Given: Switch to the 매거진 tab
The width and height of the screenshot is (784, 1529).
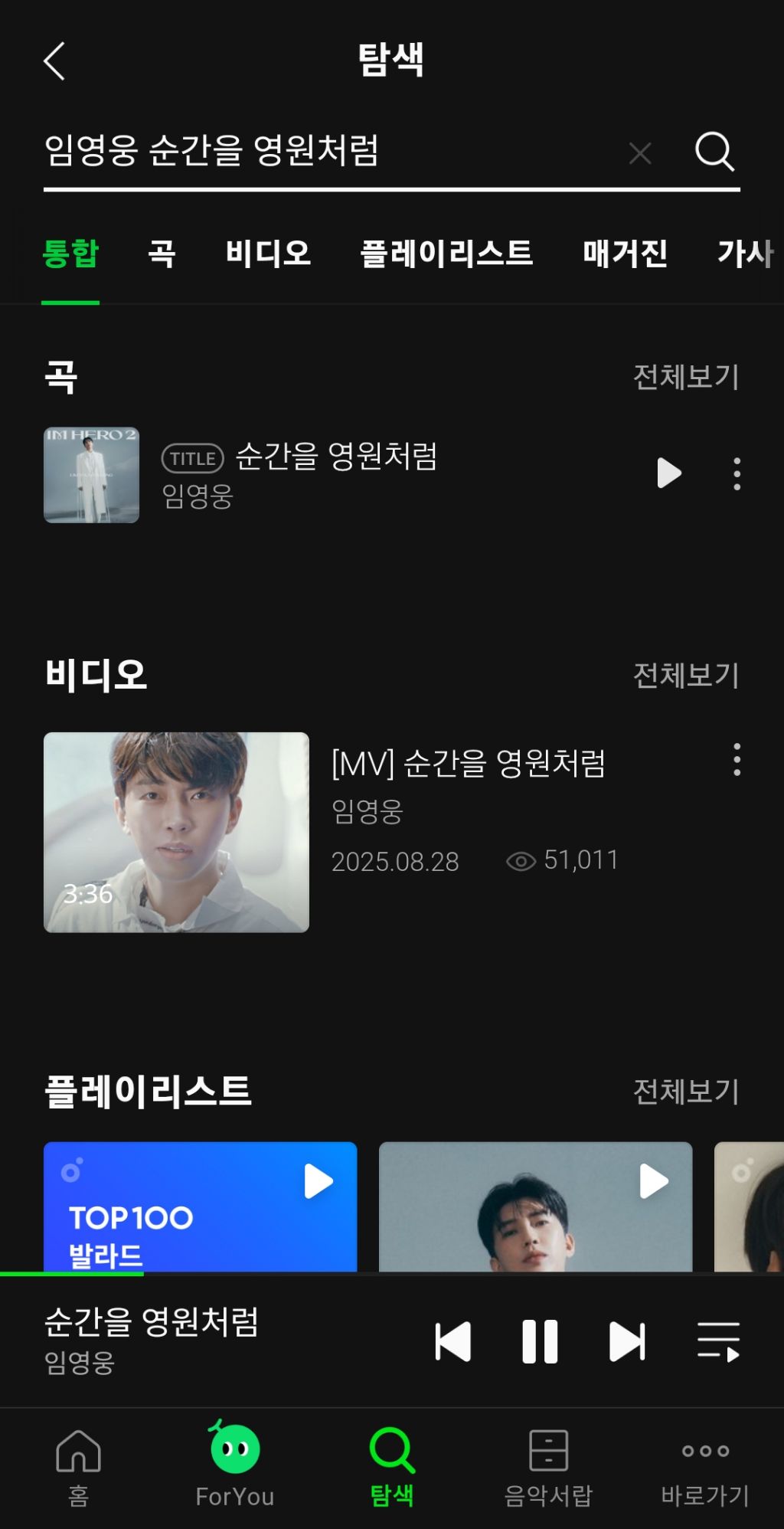Looking at the screenshot, I should (625, 254).
